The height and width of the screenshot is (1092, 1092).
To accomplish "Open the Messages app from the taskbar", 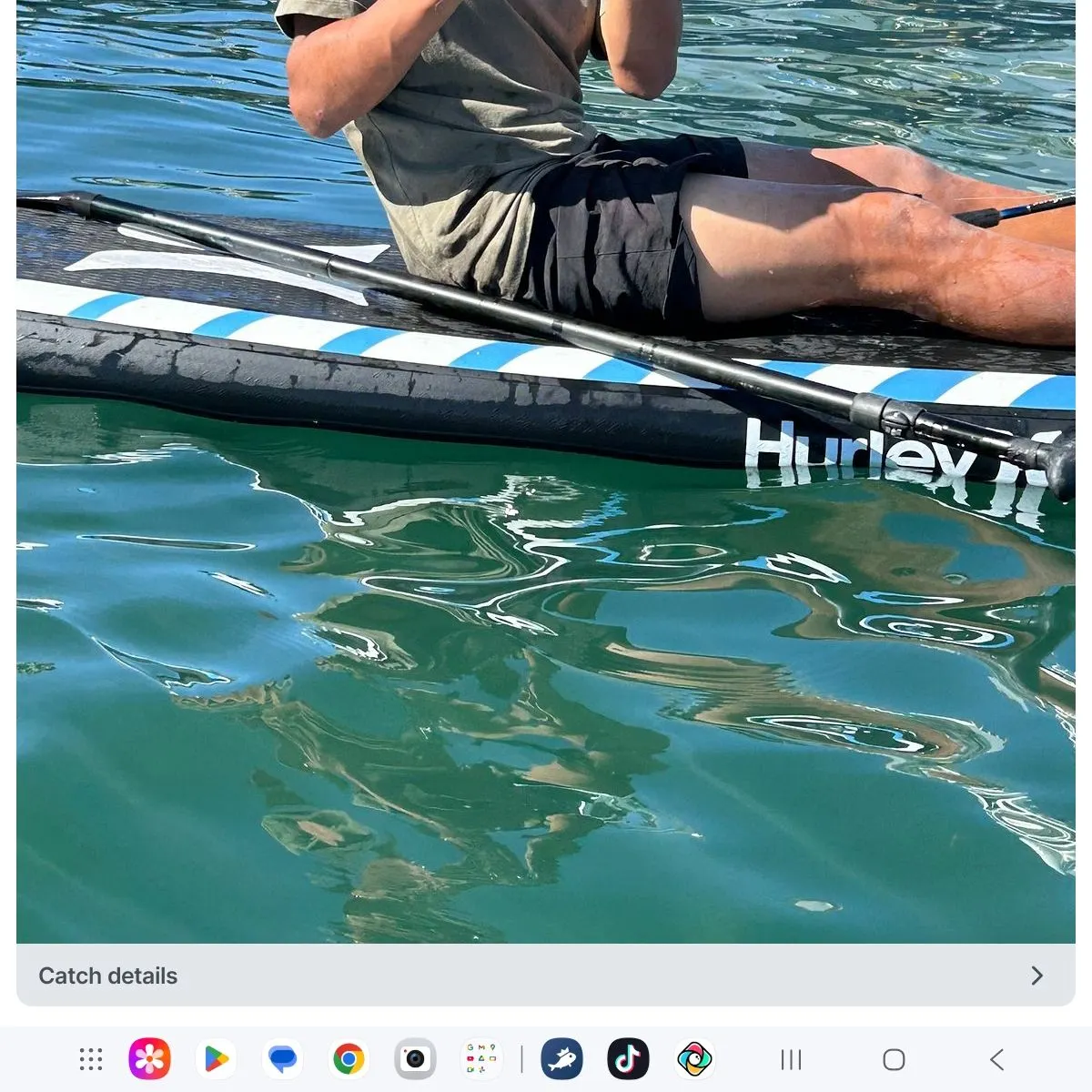I will [282, 1059].
